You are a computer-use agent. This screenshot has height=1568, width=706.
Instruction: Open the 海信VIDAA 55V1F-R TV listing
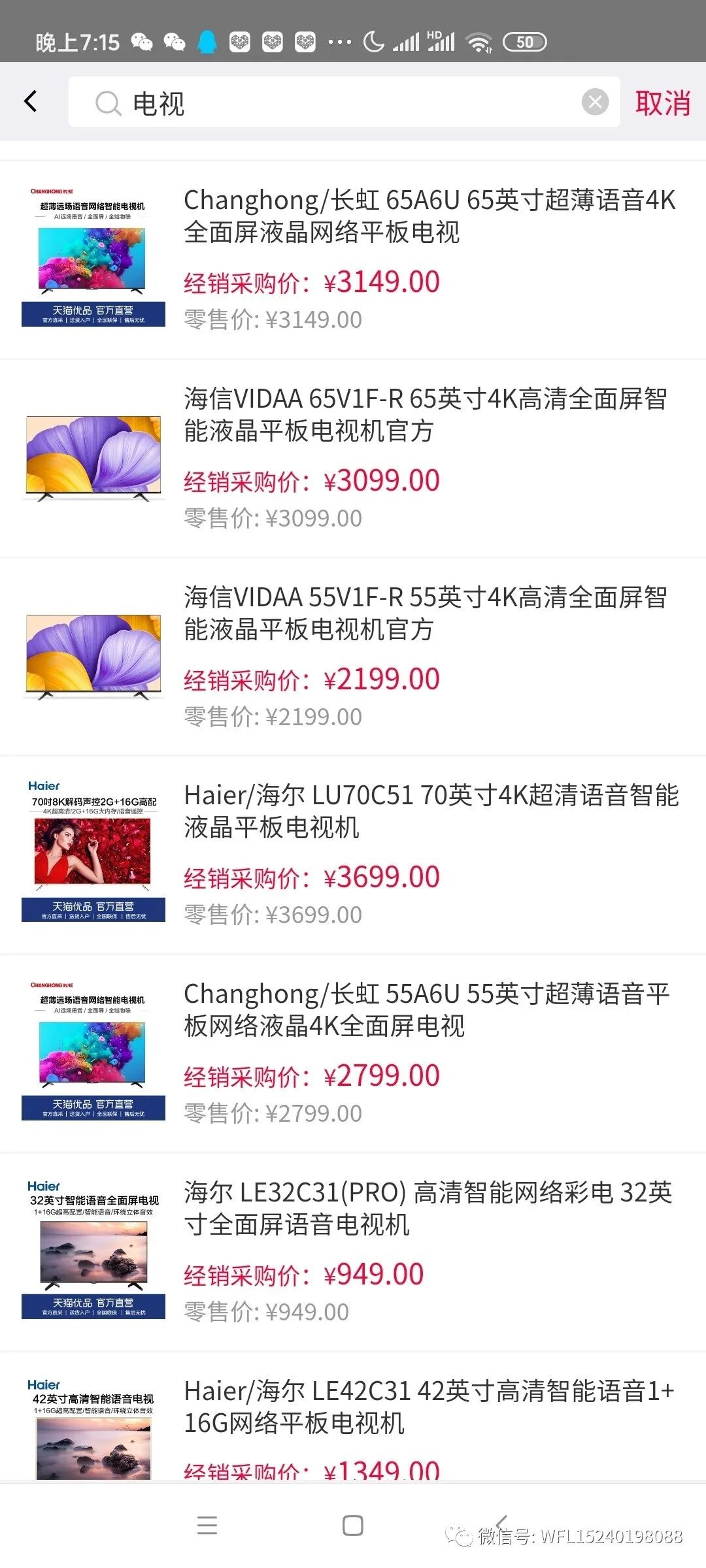[425, 613]
